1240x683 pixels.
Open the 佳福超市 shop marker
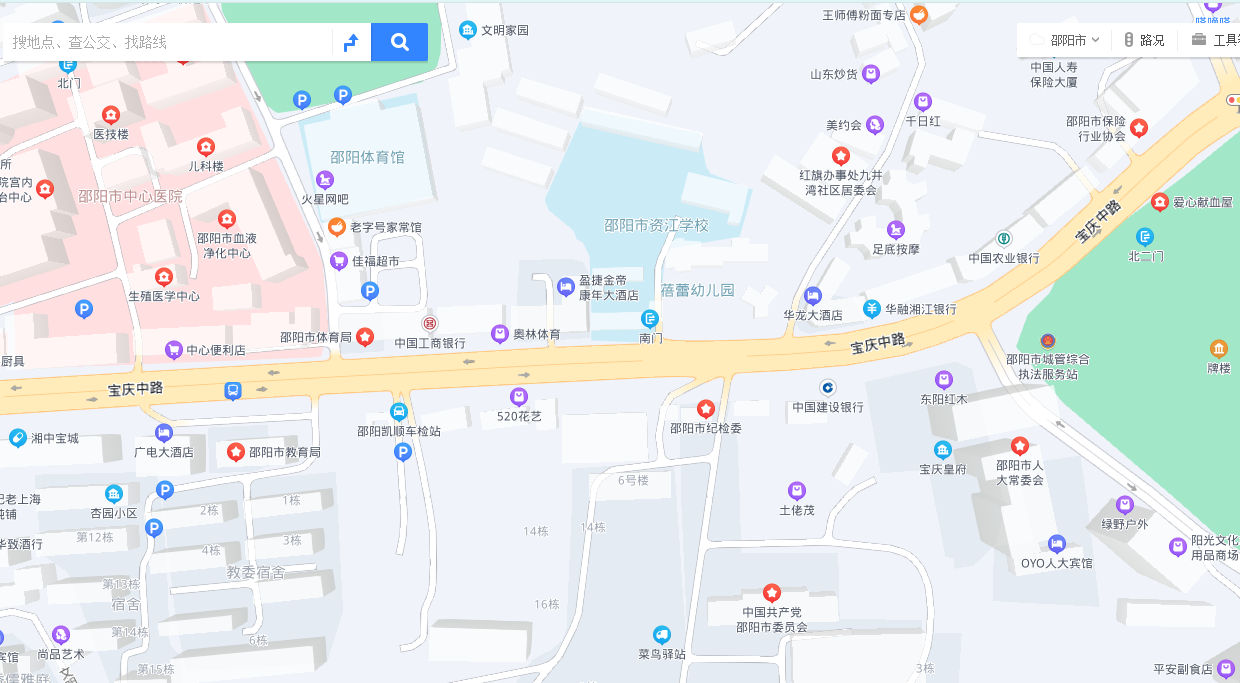tap(339, 261)
